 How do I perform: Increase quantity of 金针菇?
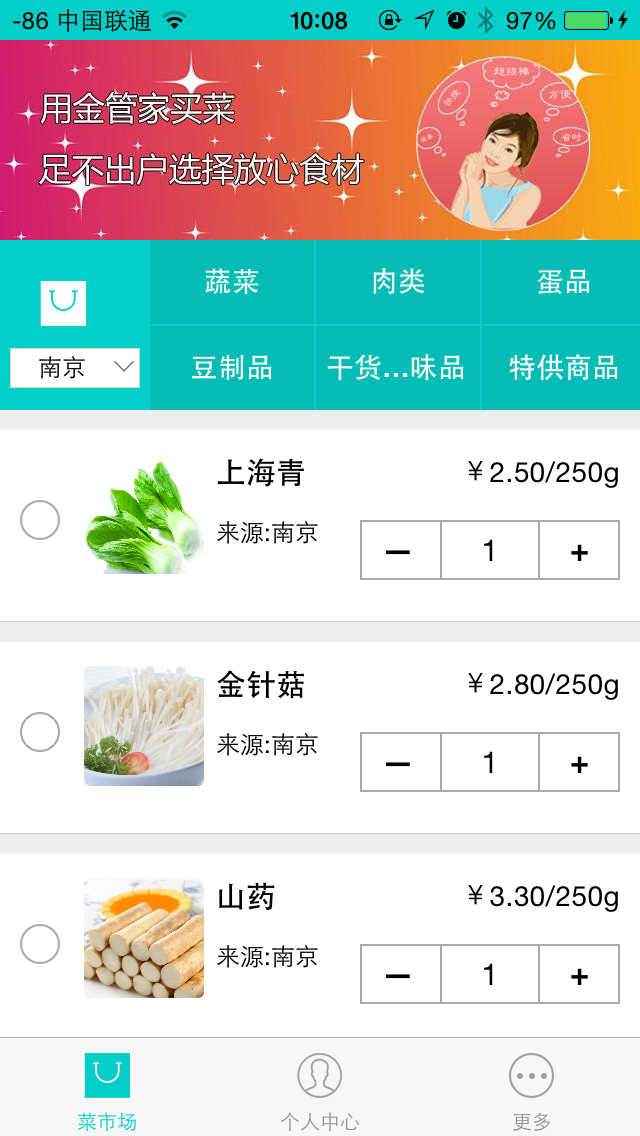579,762
